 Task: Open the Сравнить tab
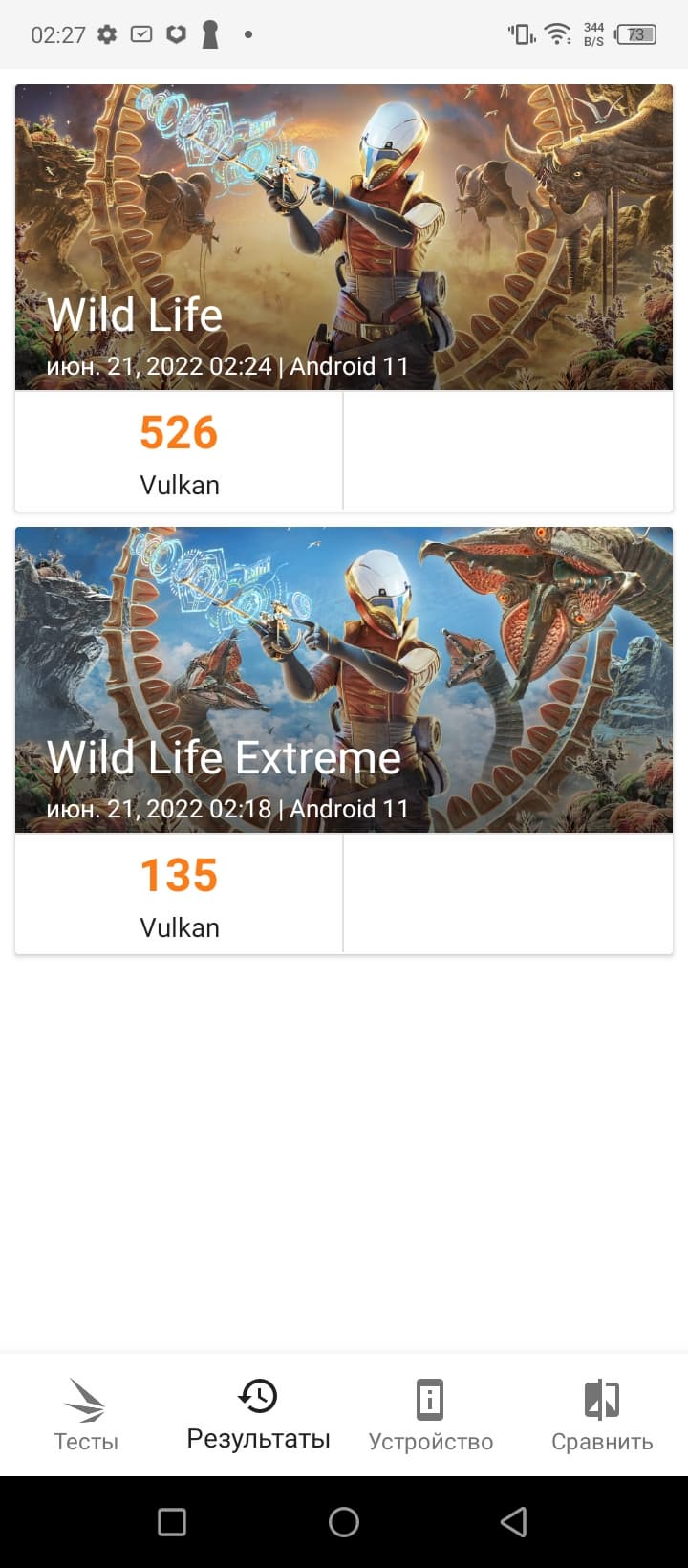coord(602,1415)
